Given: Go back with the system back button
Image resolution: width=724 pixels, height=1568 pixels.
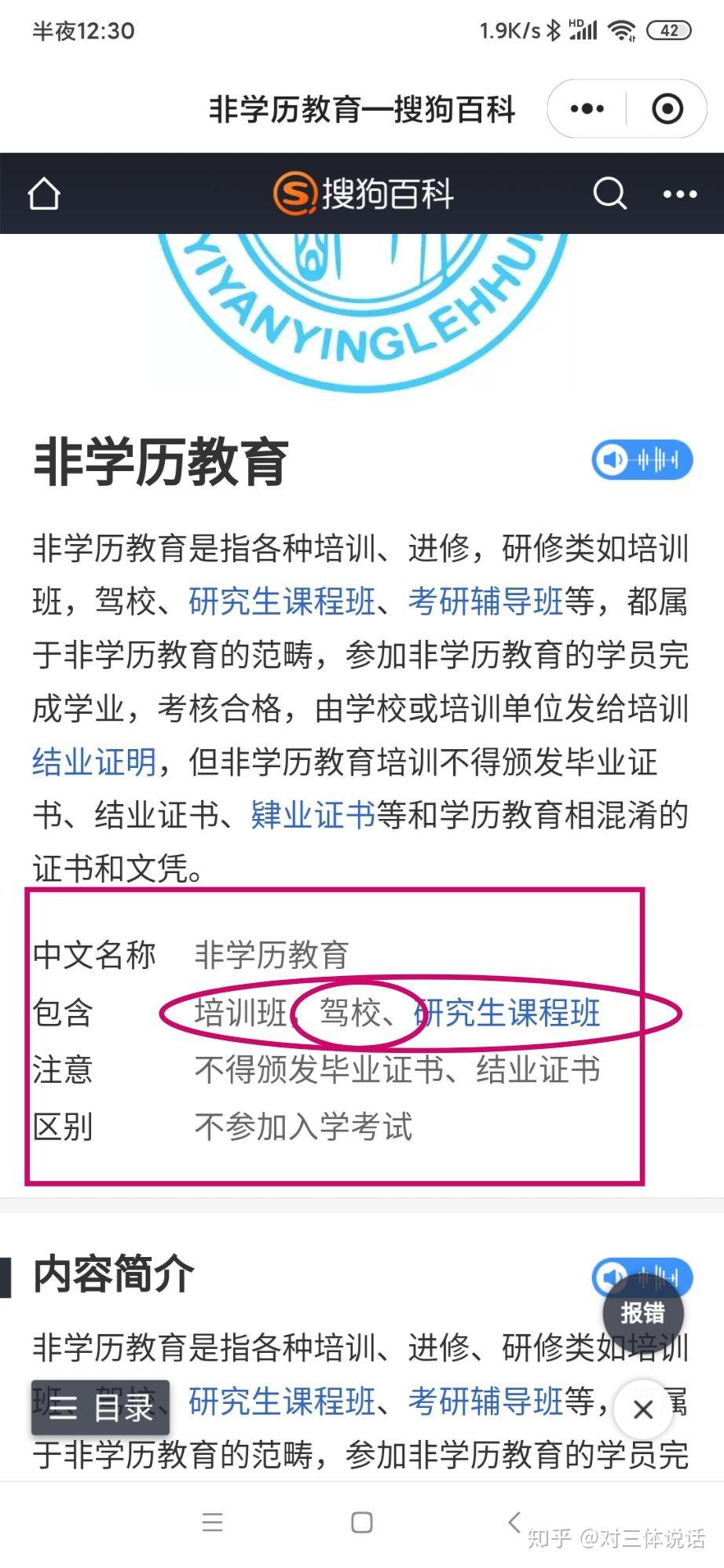Looking at the screenshot, I should (x=514, y=1522).
